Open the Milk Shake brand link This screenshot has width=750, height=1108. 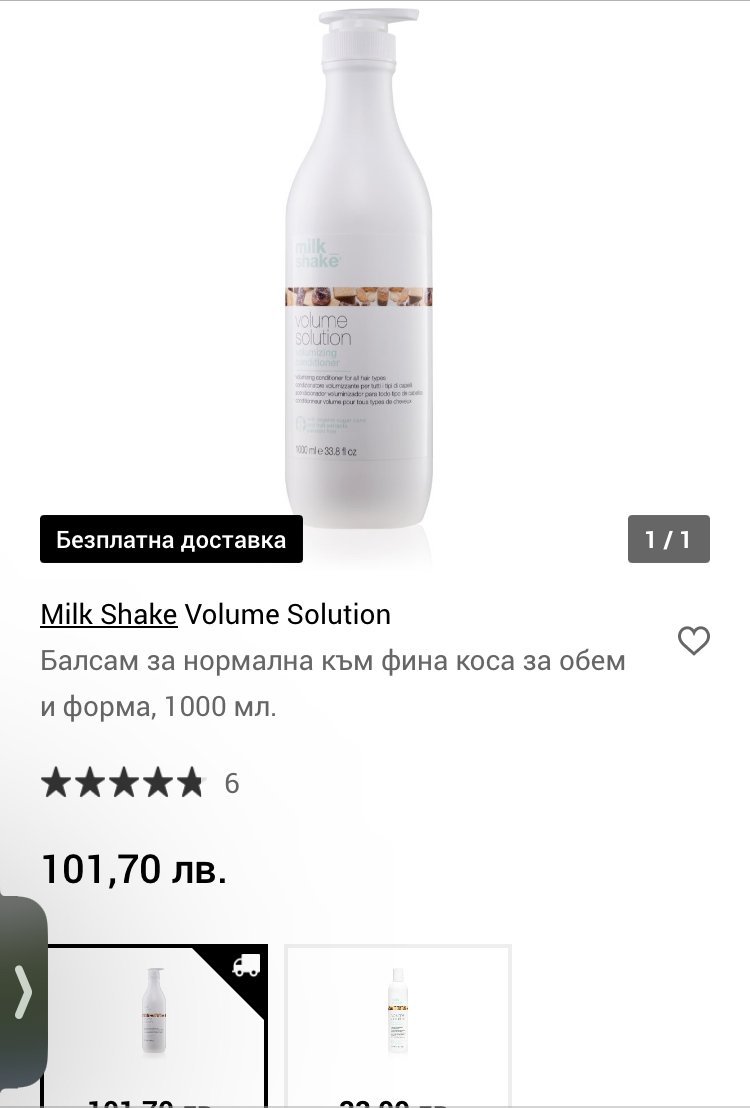coord(108,614)
